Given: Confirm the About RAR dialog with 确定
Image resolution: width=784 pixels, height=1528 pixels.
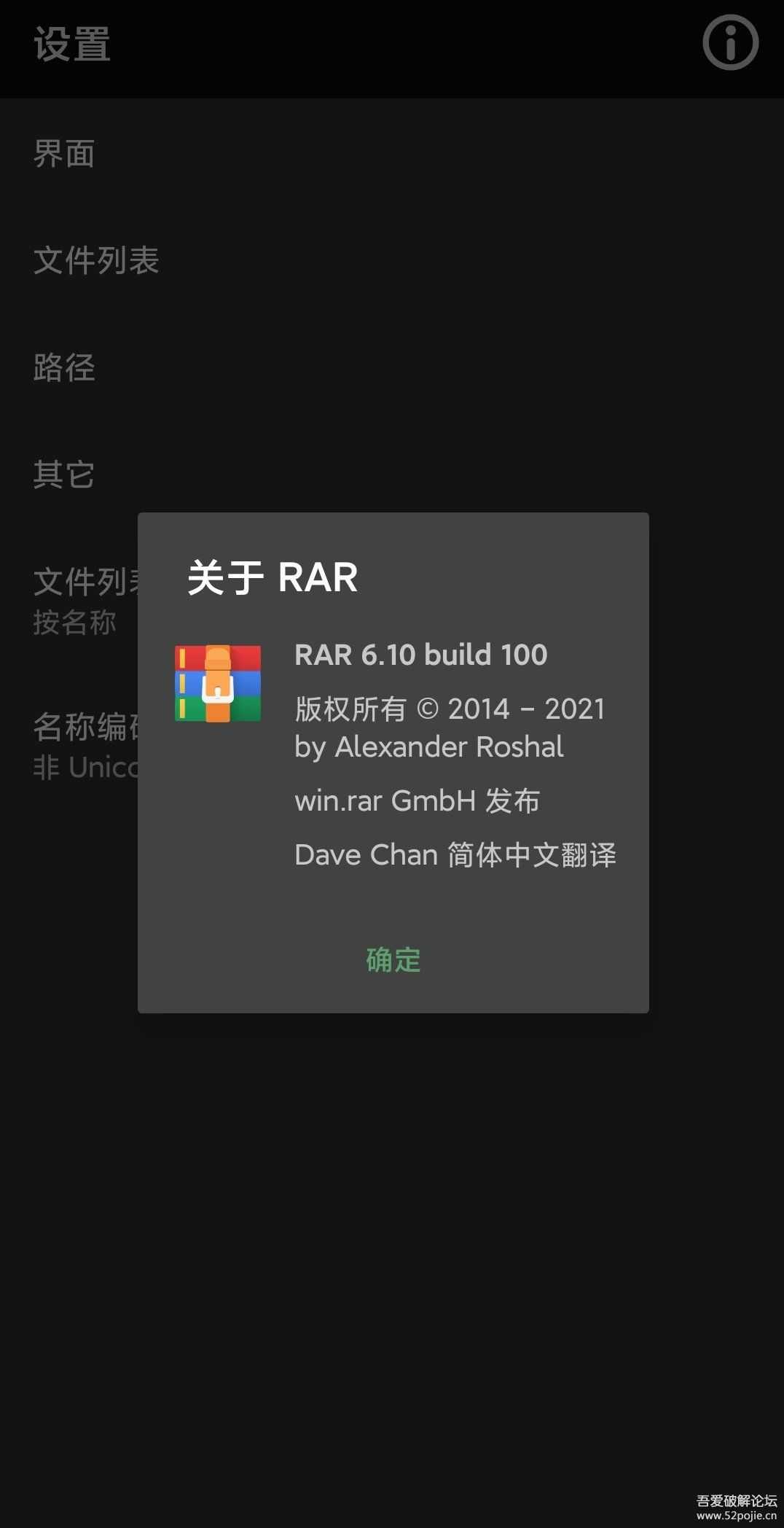Looking at the screenshot, I should point(393,959).
